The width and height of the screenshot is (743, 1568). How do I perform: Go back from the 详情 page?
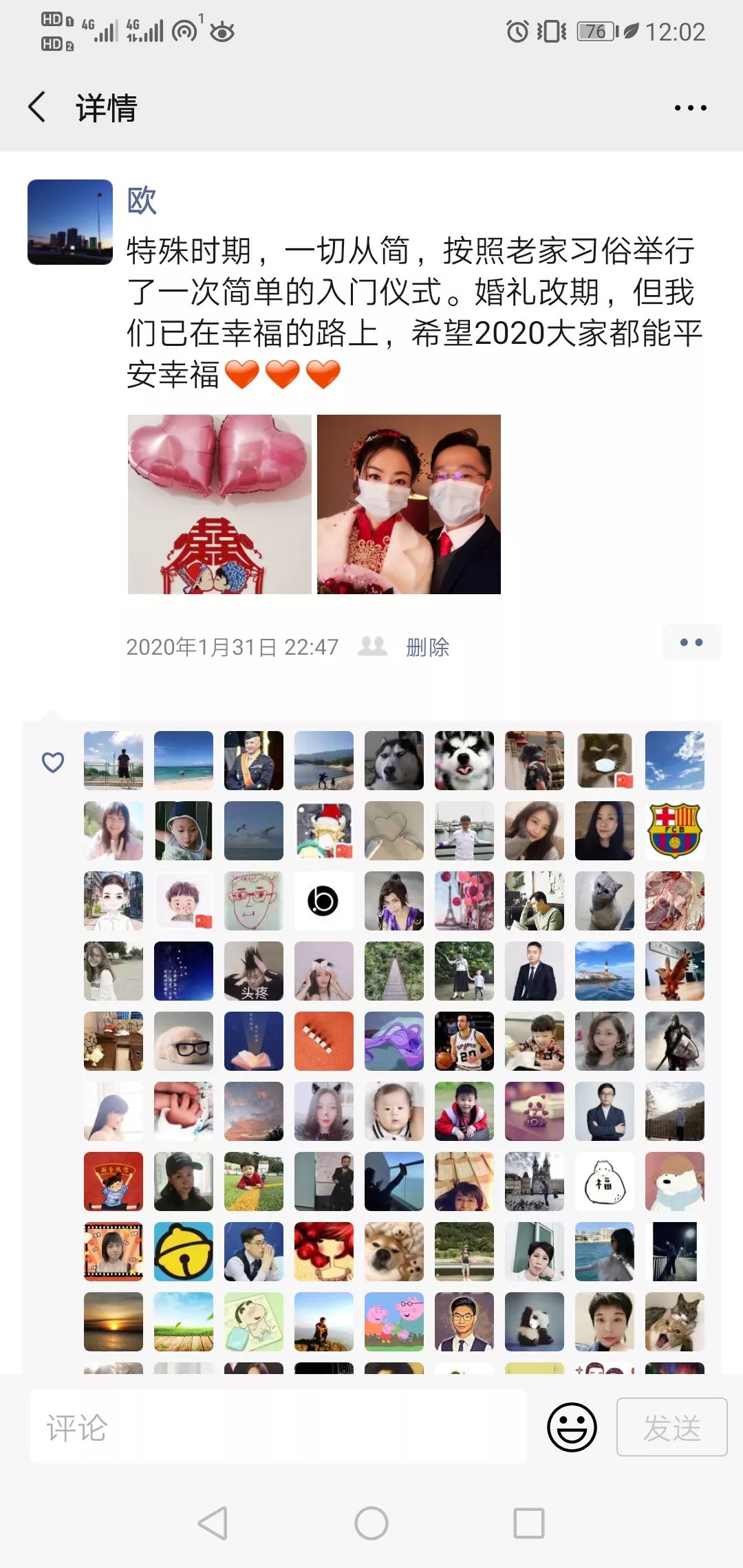click(x=38, y=107)
